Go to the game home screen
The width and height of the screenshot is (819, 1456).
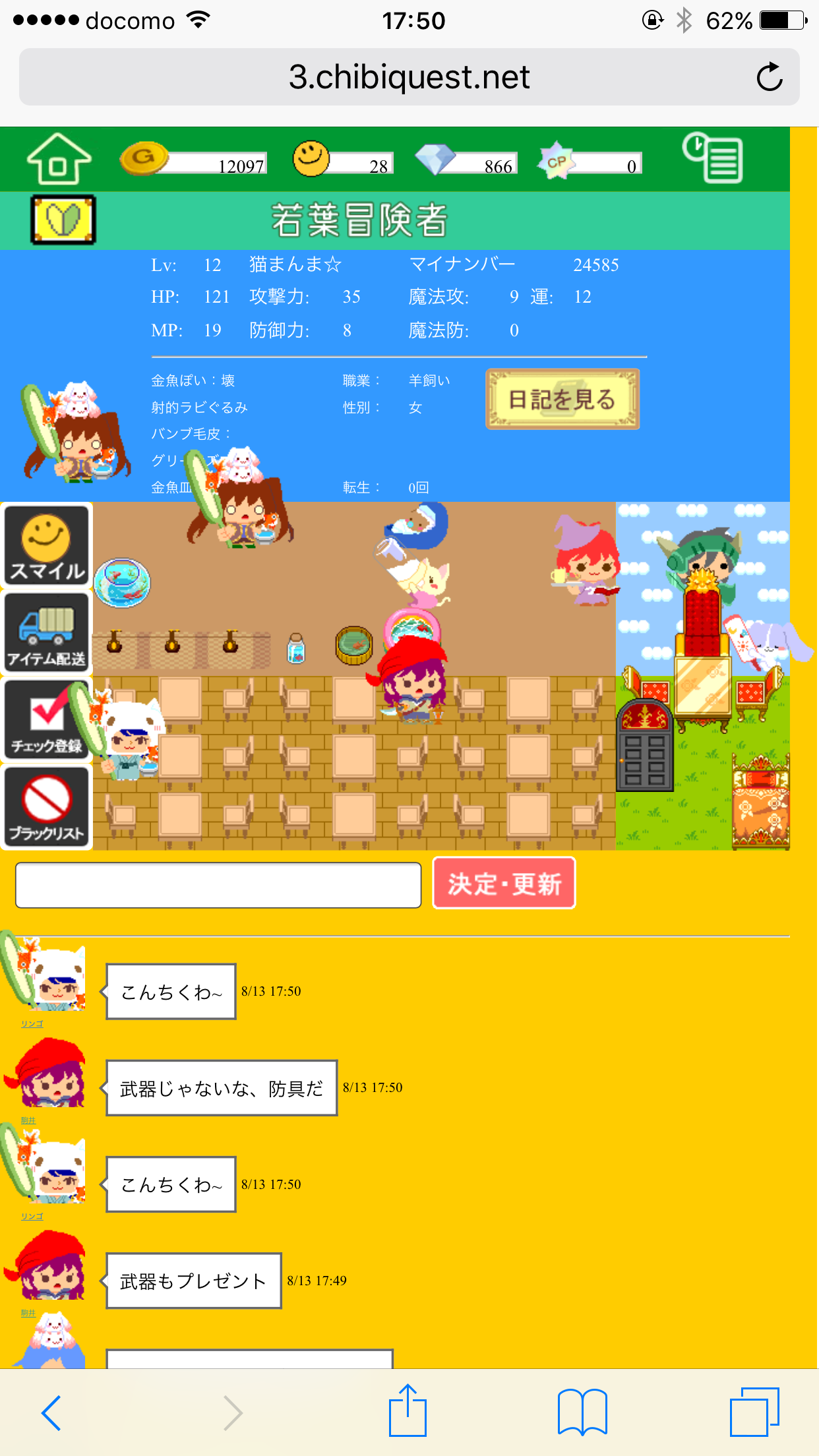[x=58, y=159]
